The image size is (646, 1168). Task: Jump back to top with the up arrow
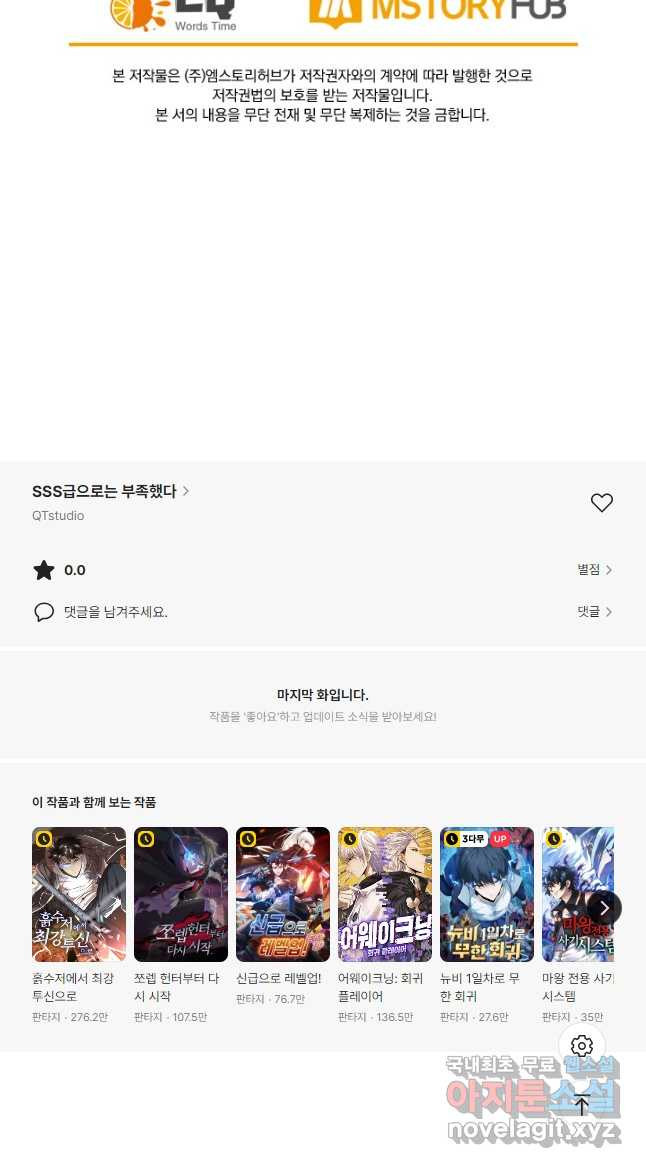coord(582,1105)
